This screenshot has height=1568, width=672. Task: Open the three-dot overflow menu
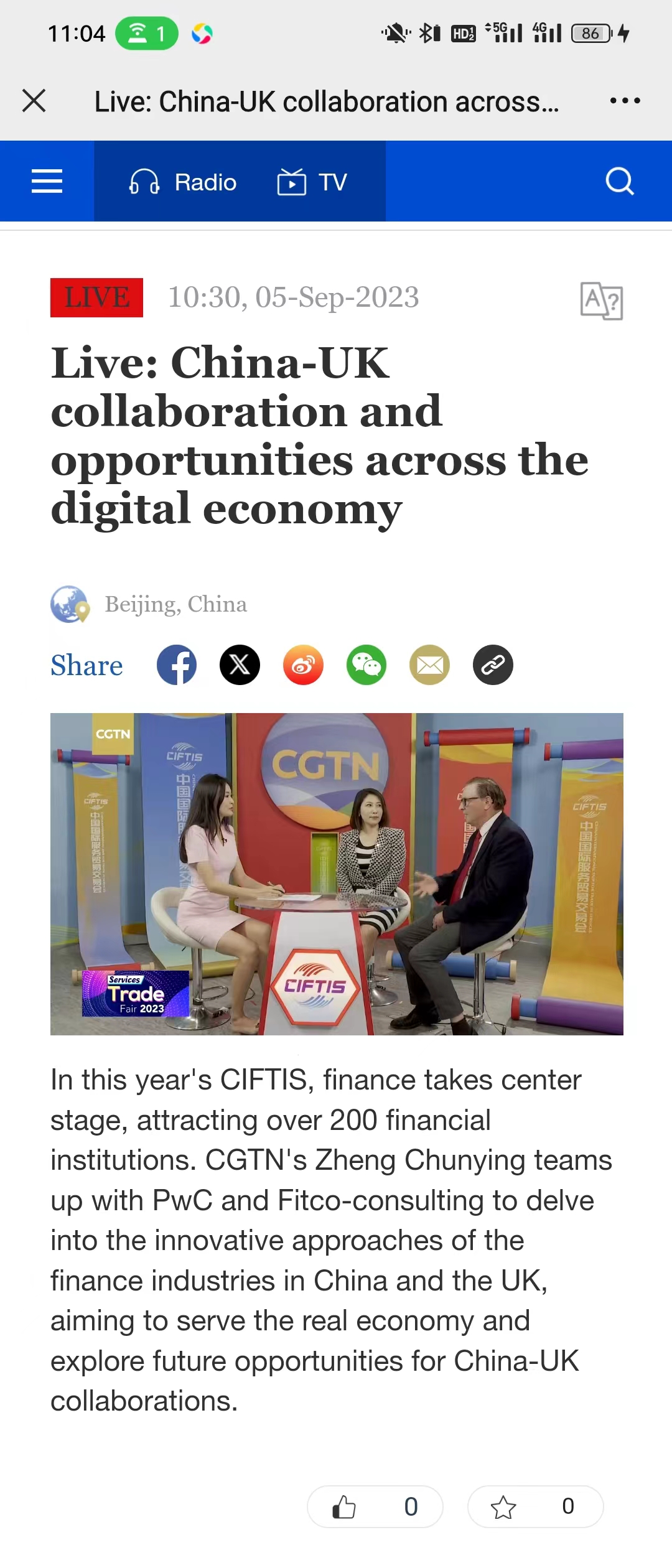click(x=625, y=100)
